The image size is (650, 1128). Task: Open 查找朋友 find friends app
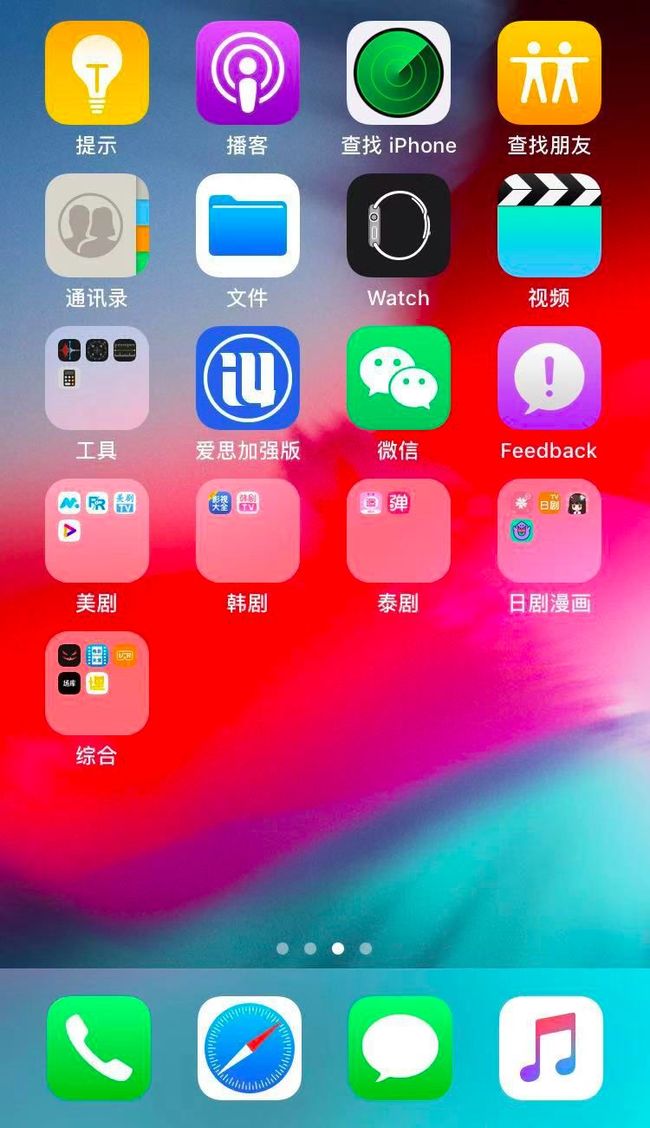[549, 73]
